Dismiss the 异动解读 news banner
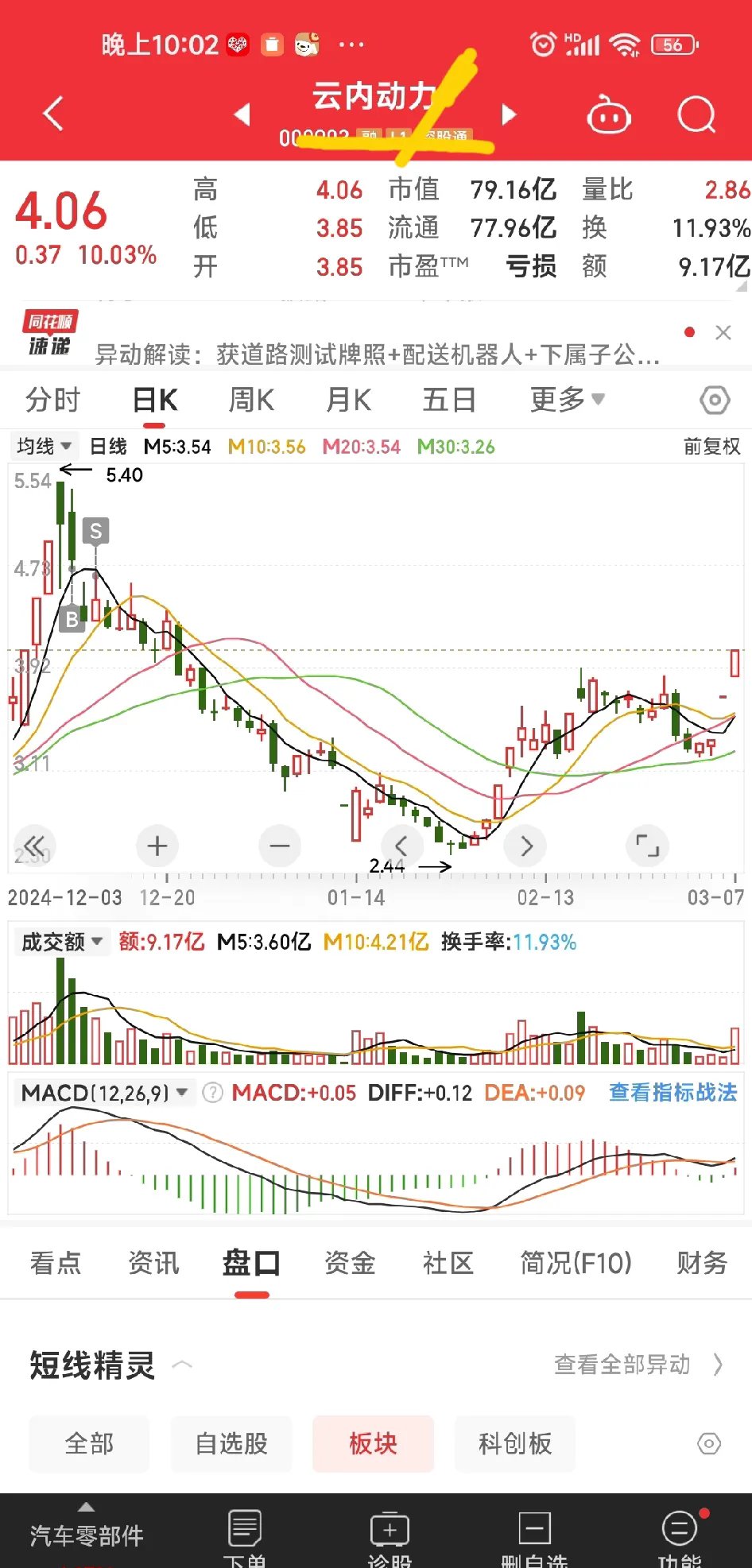 [x=723, y=333]
